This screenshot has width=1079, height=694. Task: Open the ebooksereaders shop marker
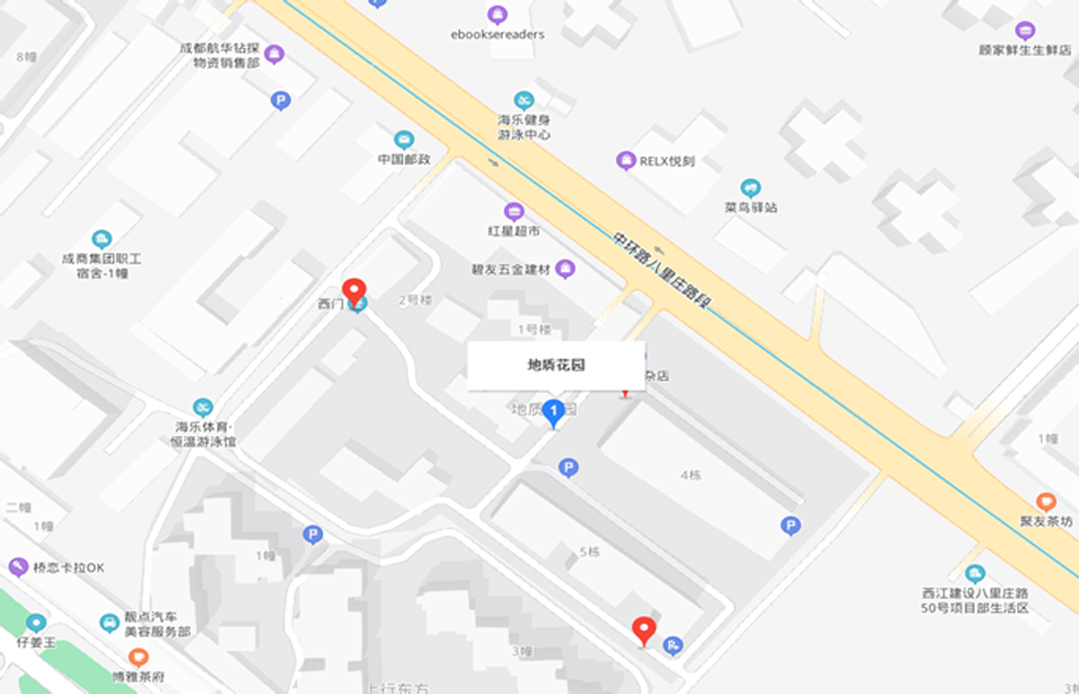pyautogui.click(x=497, y=15)
